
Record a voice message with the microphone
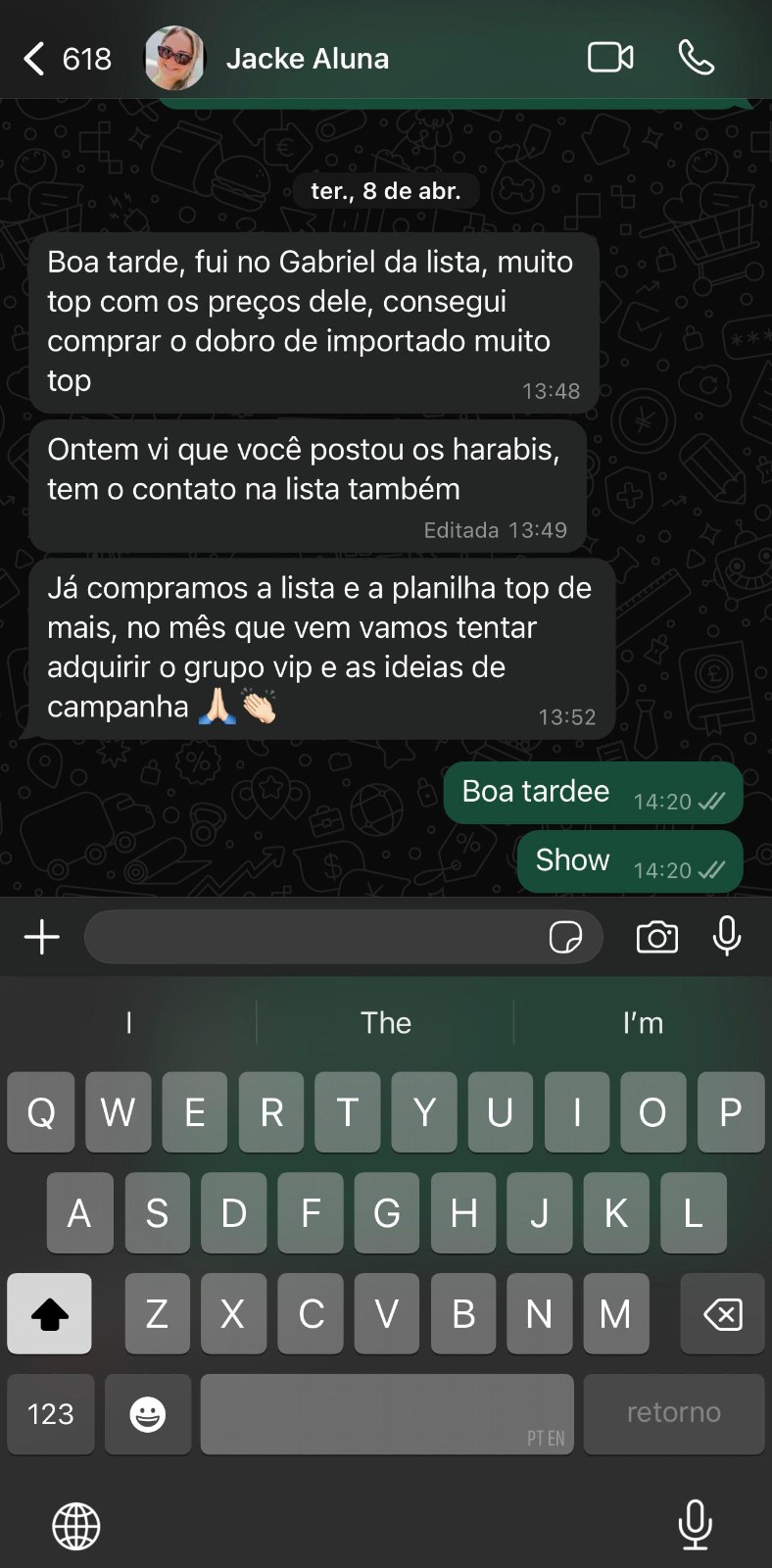[x=726, y=937]
